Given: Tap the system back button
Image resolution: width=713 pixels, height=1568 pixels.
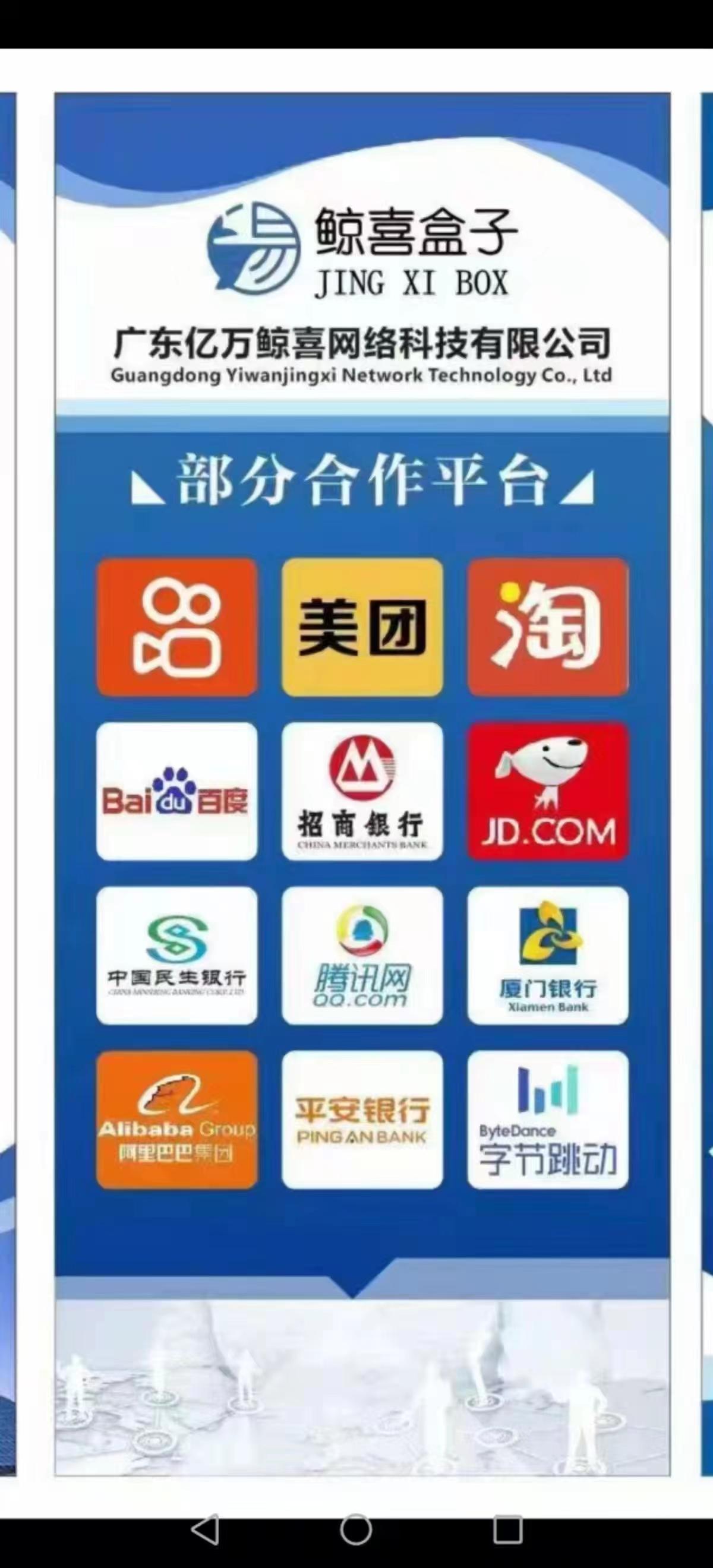Looking at the screenshot, I should pyautogui.click(x=206, y=1528).
